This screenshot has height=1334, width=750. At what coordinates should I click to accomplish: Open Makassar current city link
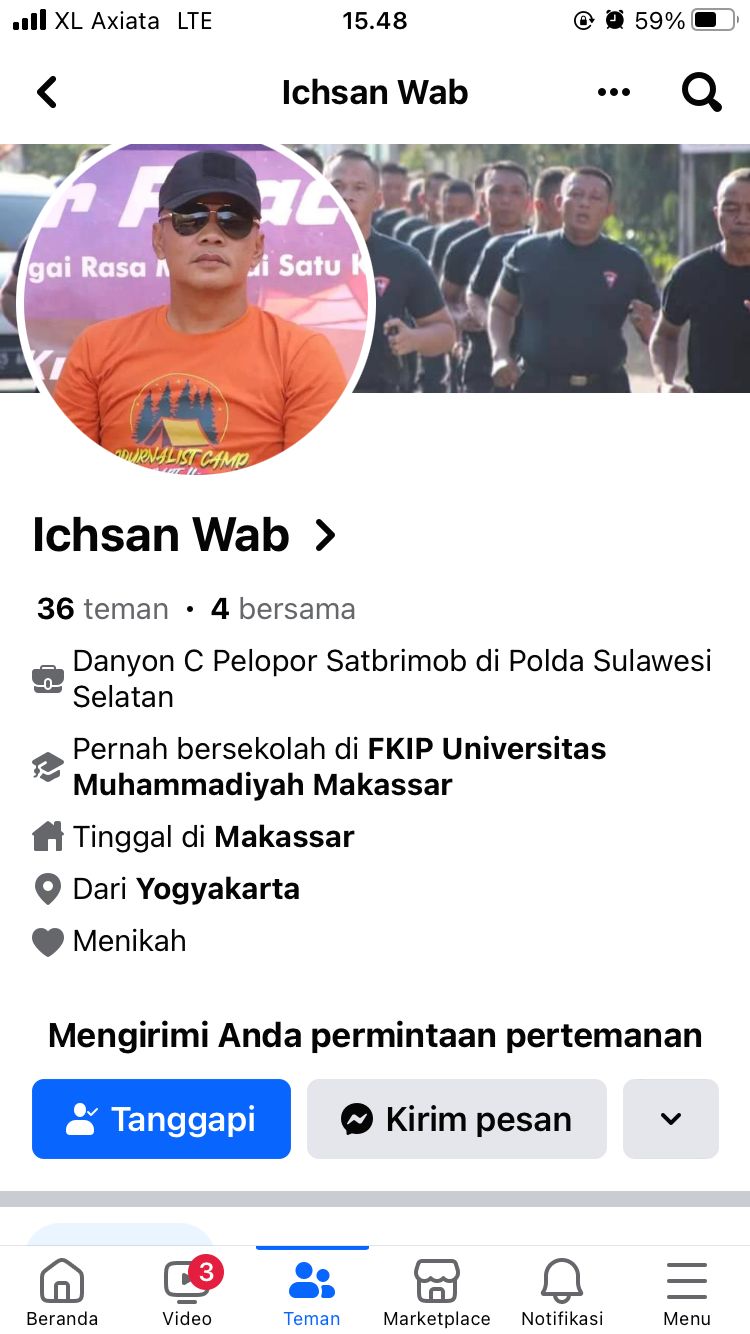coord(284,837)
